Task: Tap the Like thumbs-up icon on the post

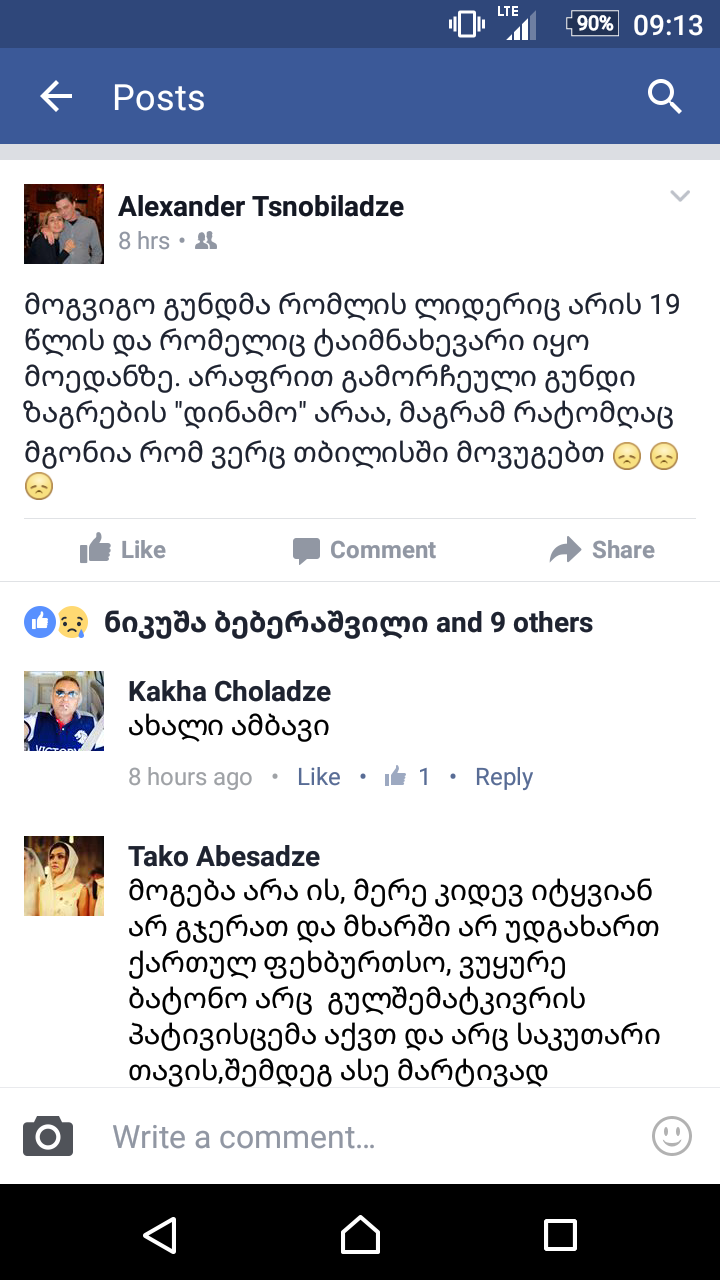Action: [x=96, y=549]
